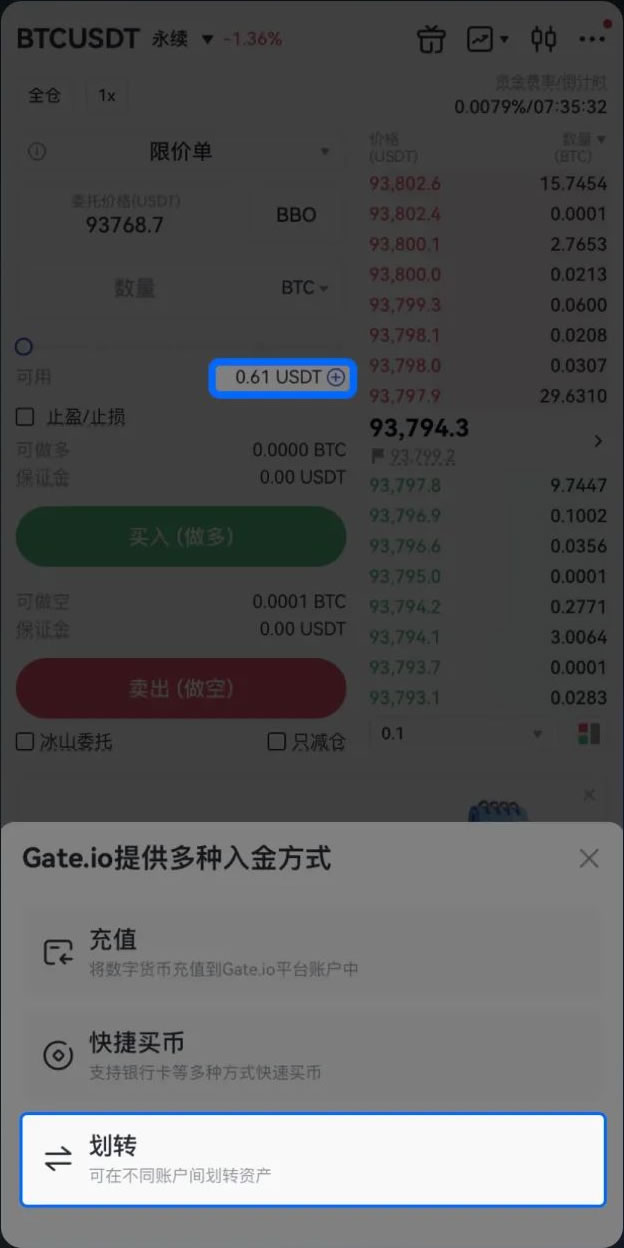Image resolution: width=624 pixels, height=1248 pixels.
Task: Select the 划转 transfer option
Action: (x=312, y=1159)
